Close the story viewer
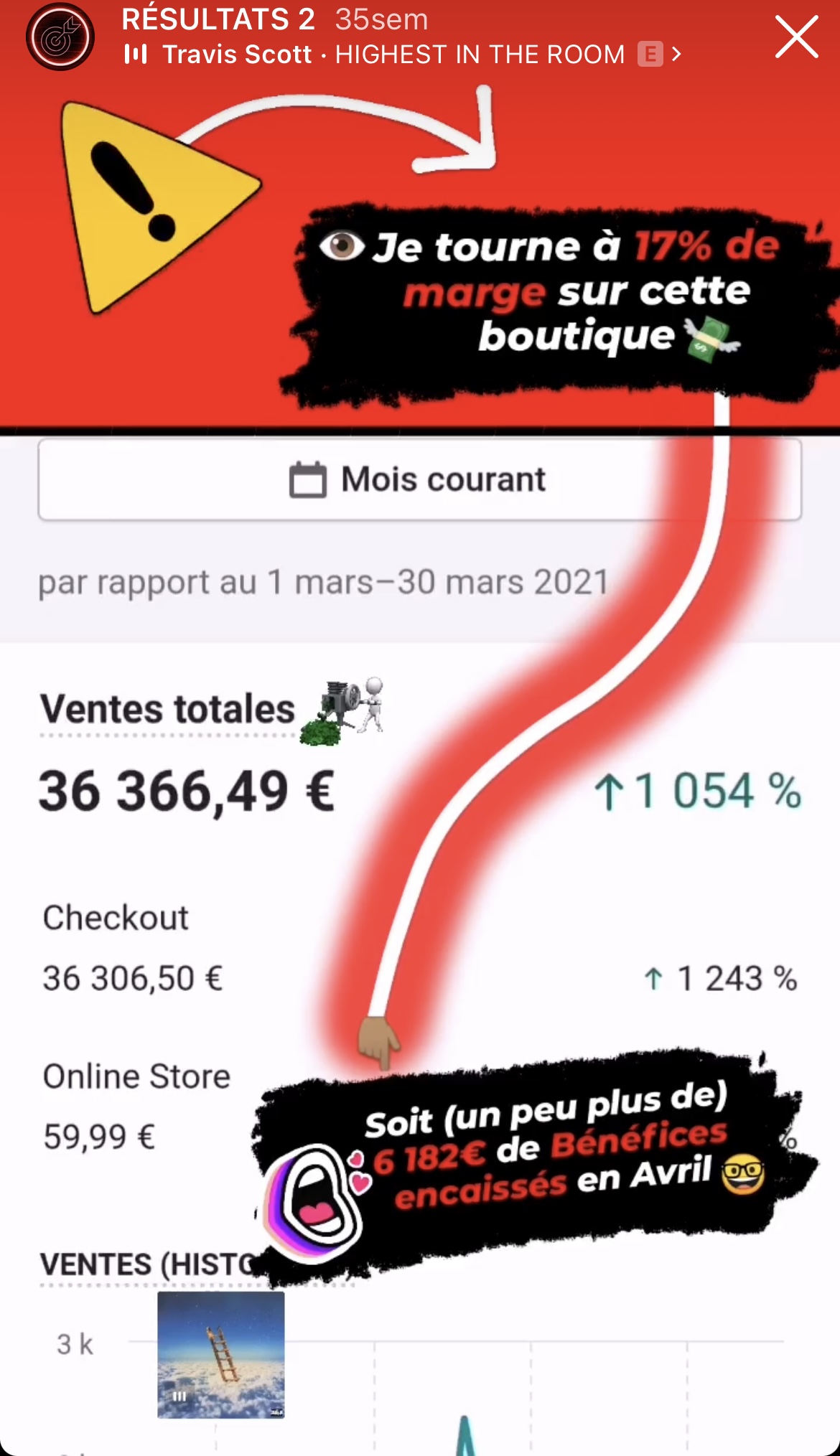 click(796, 37)
